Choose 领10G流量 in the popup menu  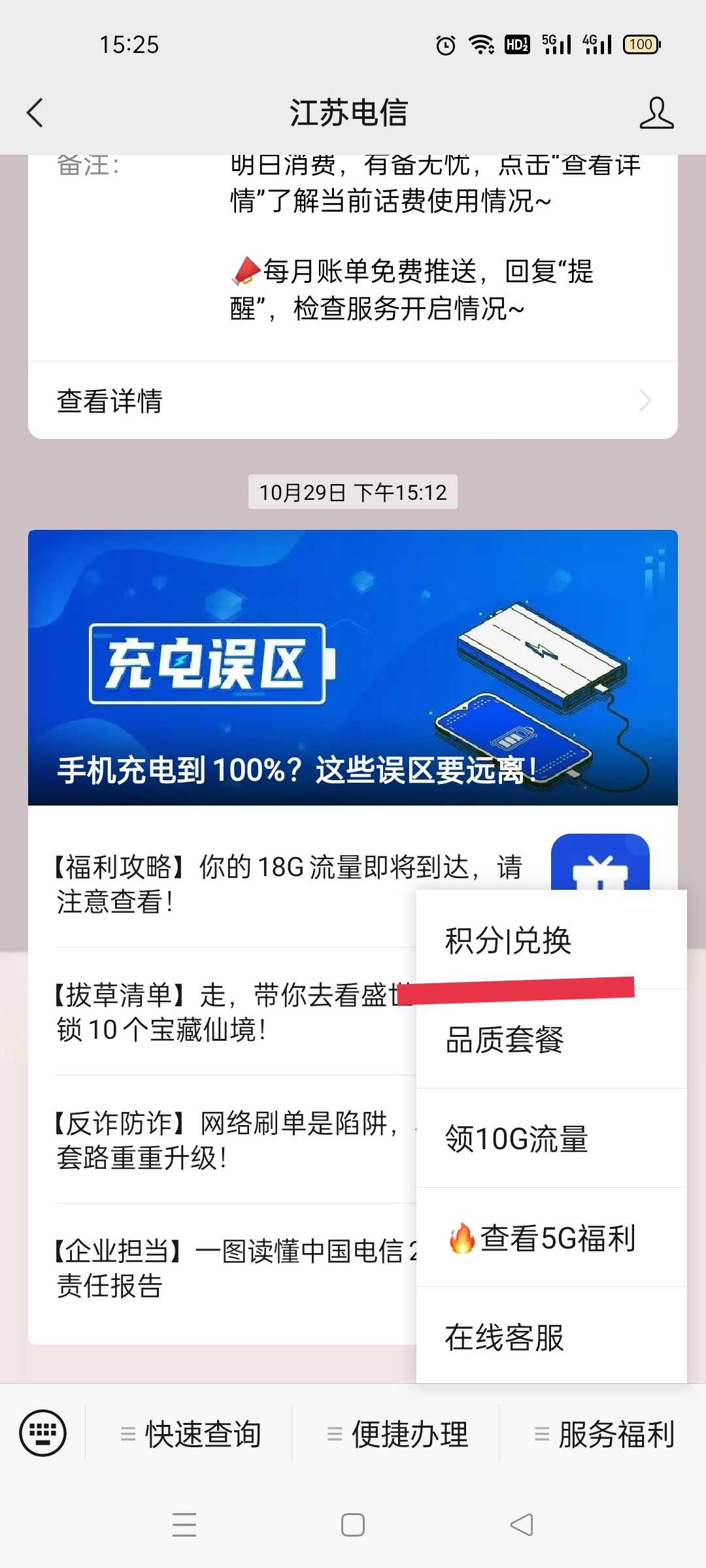pos(551,1138)
